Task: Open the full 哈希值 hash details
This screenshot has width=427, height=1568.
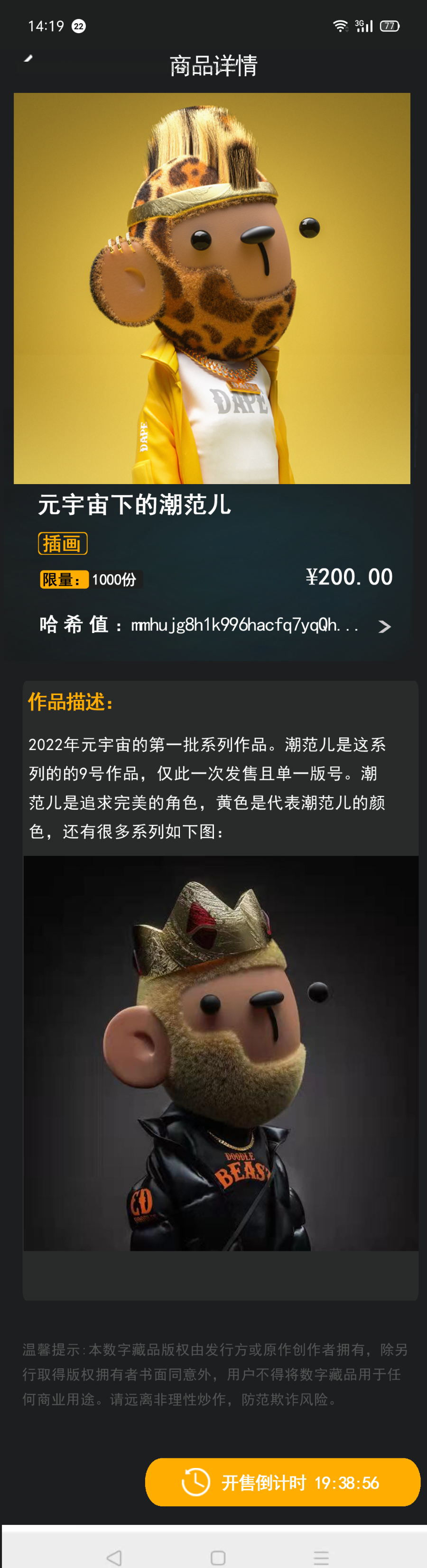Action: pos(384,626)
